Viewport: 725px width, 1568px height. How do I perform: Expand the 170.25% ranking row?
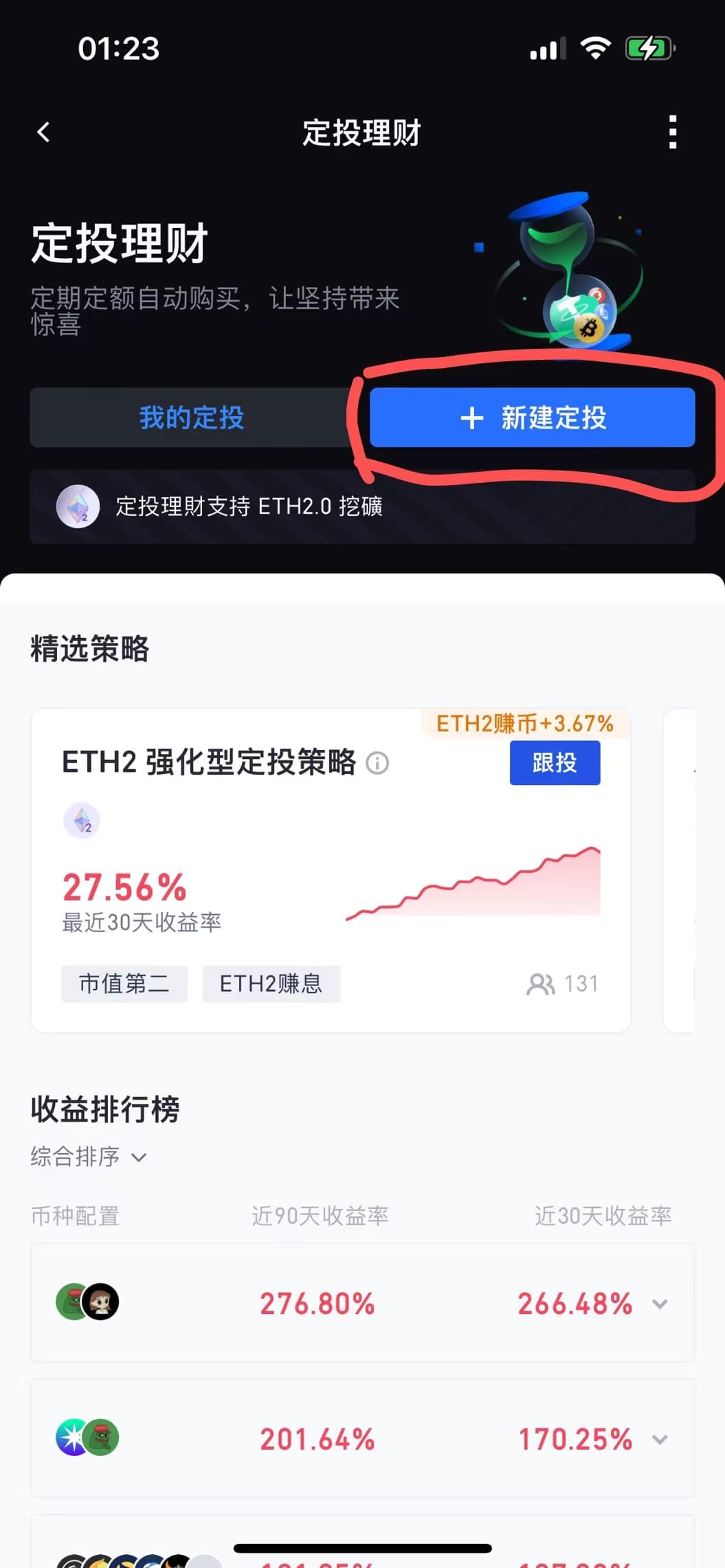click(x=660, y=1440)
